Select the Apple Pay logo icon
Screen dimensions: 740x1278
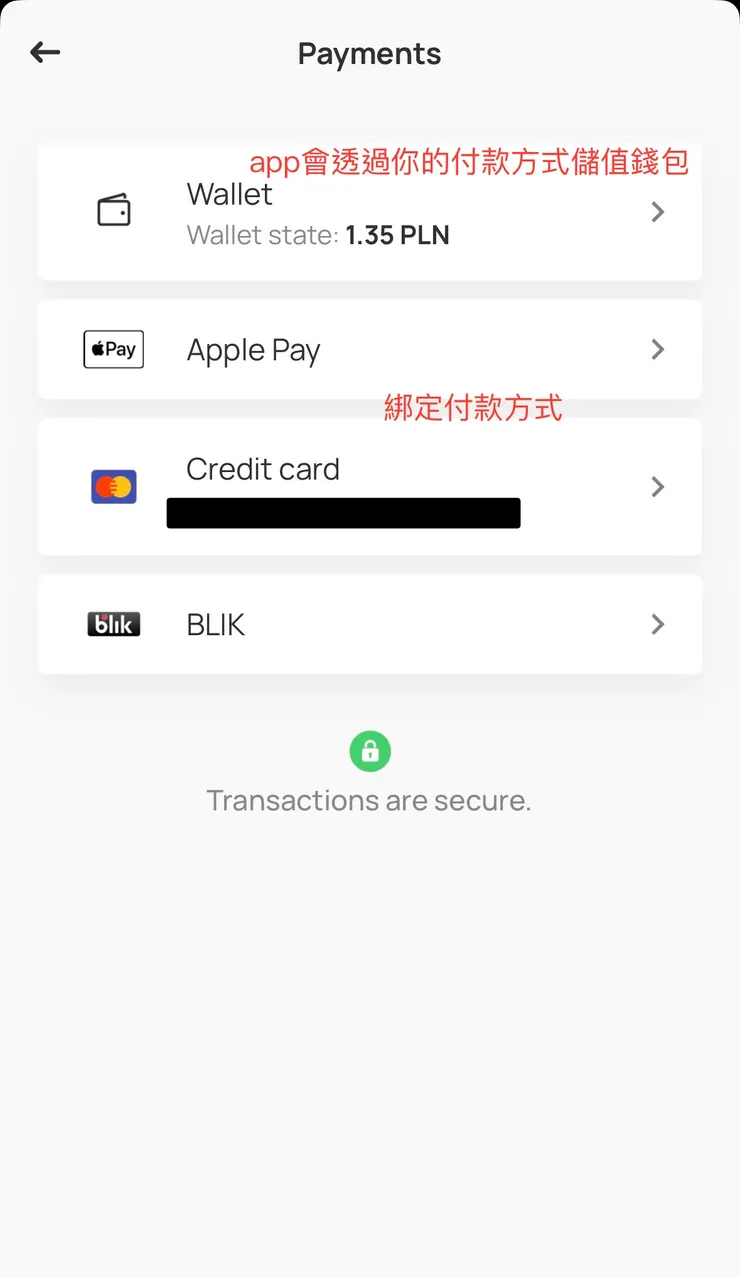tap(113, 349)
